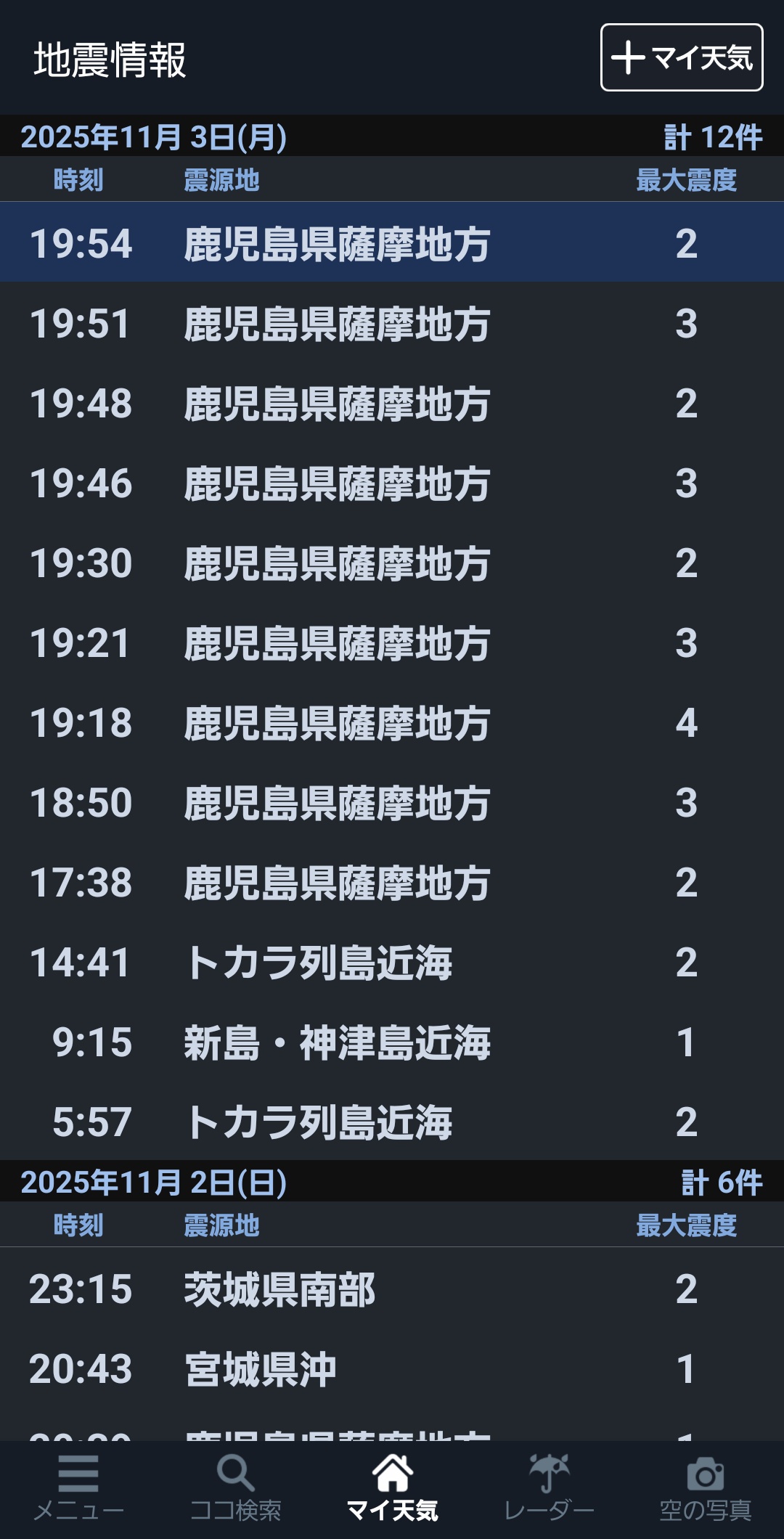Switch to the 空の写真 tab

coord(705,1488)
